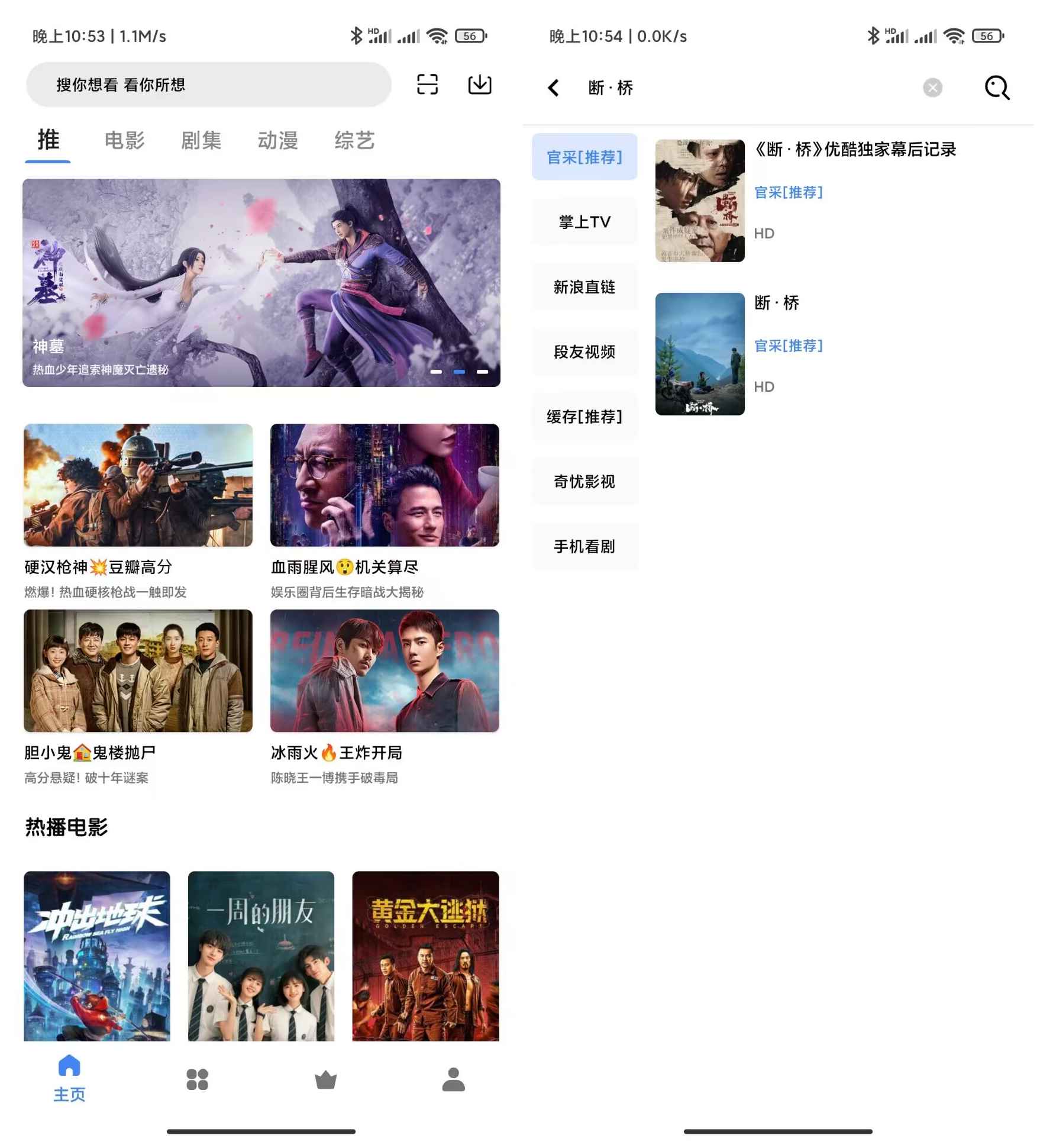Switch to the 综艺 tab
This screenshot has height=1148, width=1040.
pyautogui.click(x=354, y=141)
